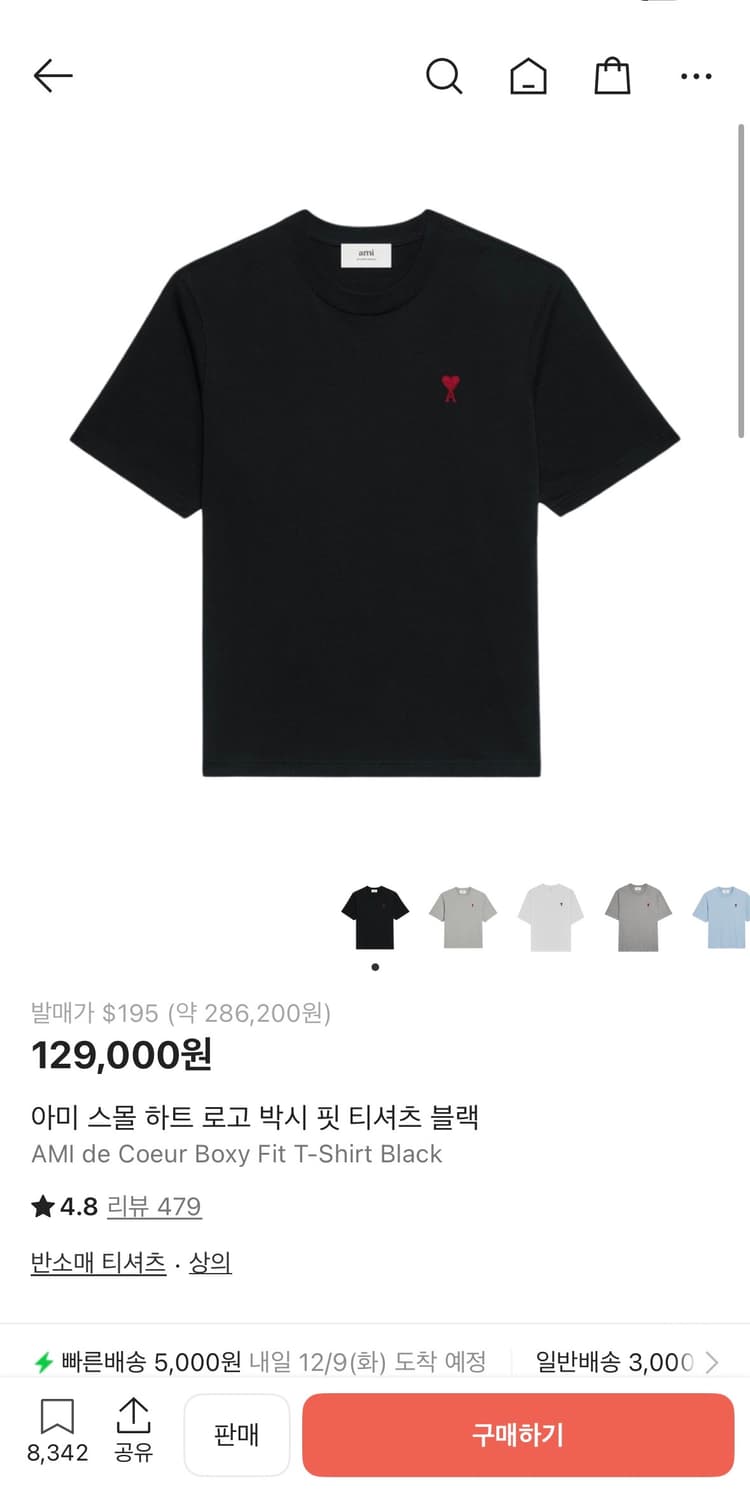The image size is (750, 1500).
Task: Tap the back arrow to go back
Action: pyautogui.click(x=53, y=75)
